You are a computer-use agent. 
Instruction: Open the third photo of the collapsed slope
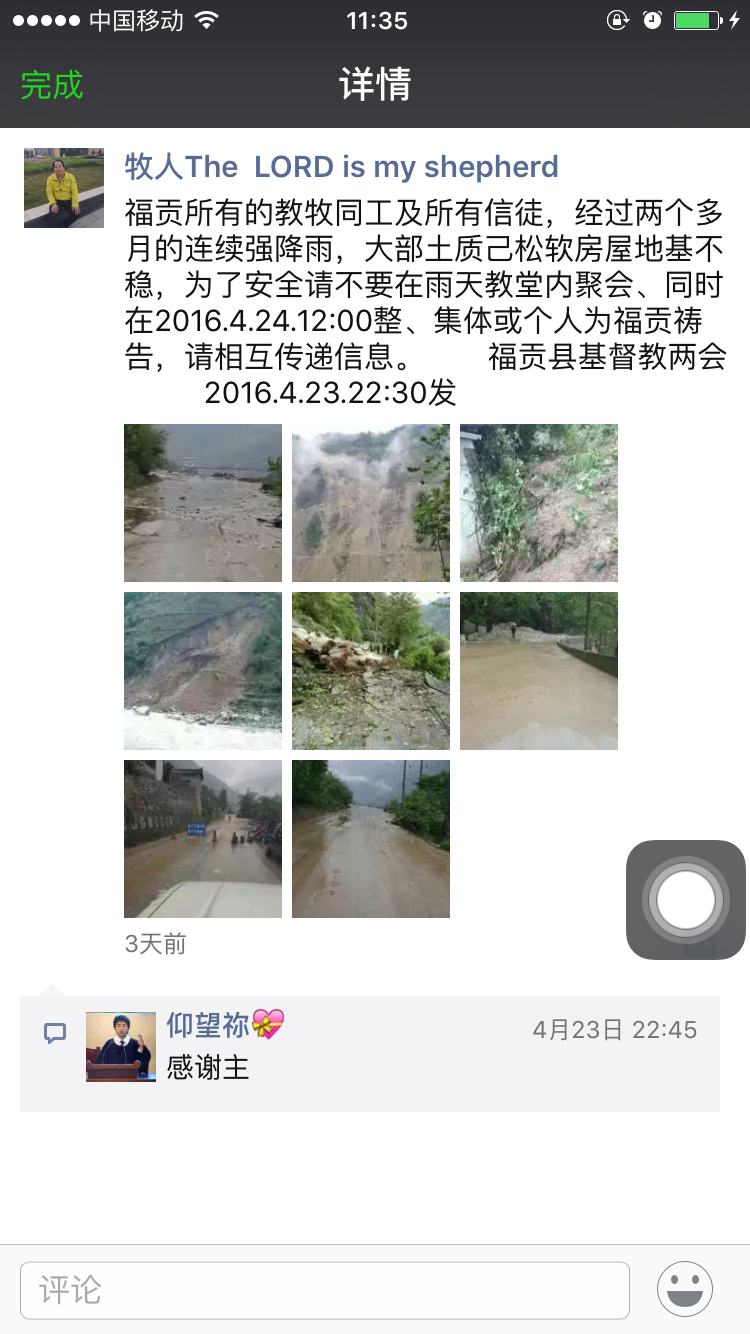tap(539, 503)
